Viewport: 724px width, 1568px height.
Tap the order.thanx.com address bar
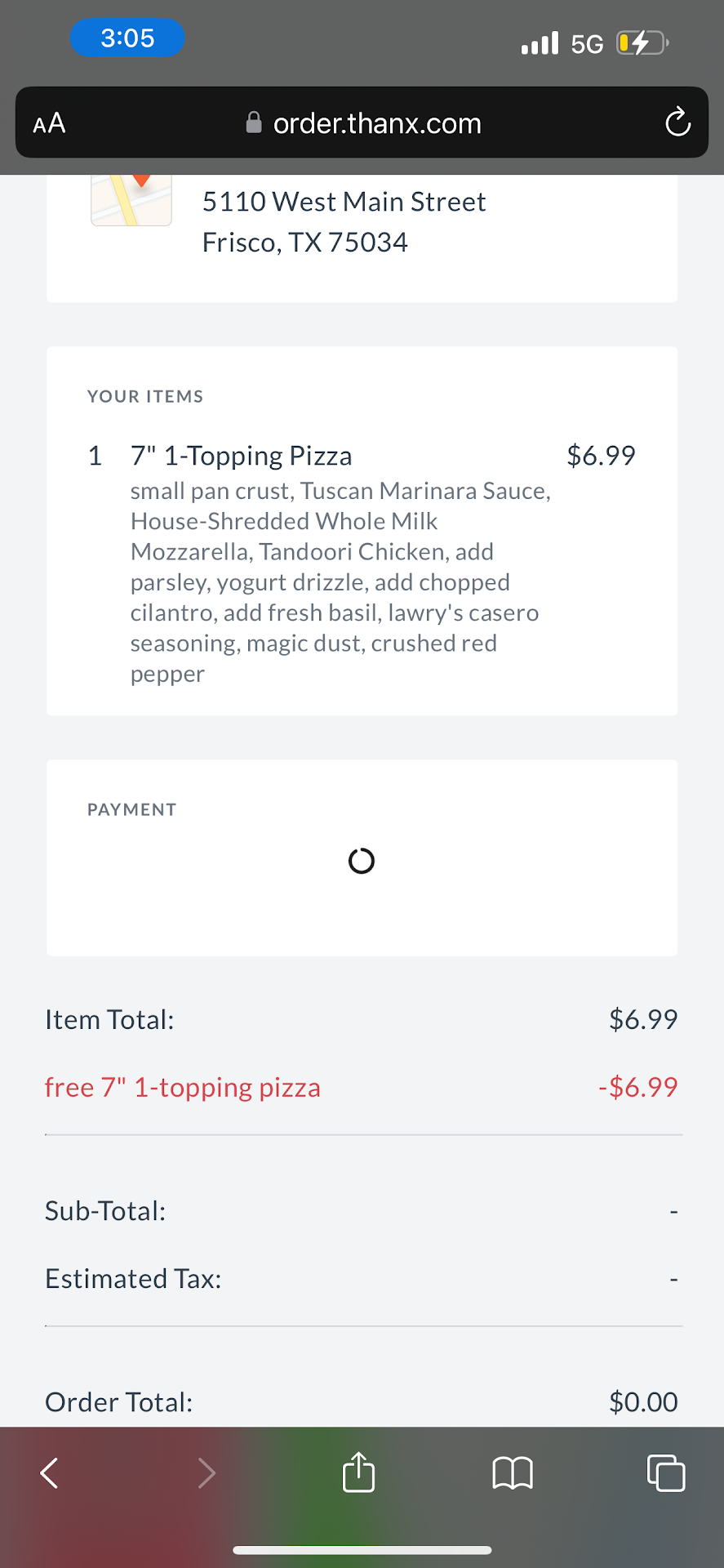click(363, 123)
